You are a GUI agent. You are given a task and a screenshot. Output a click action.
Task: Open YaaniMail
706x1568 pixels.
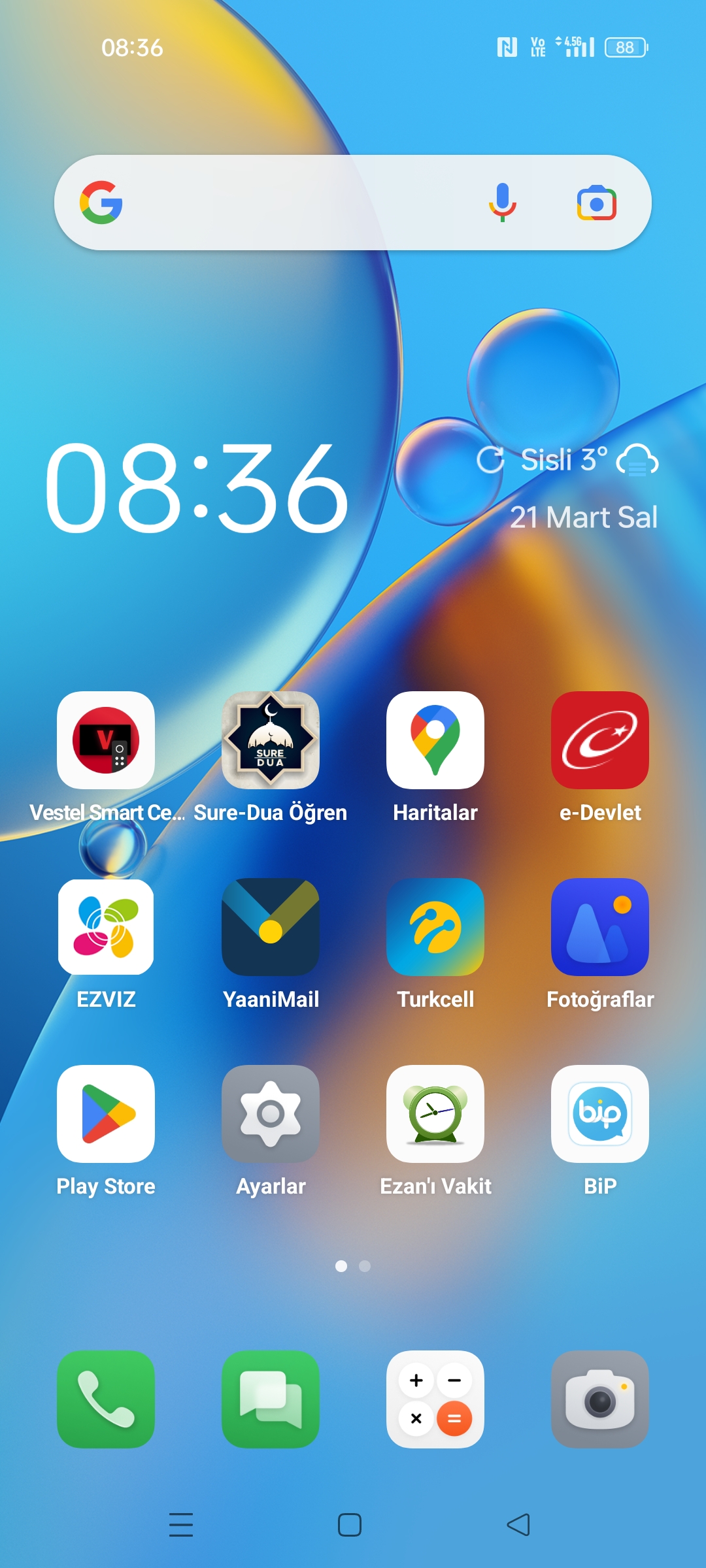pos(271,927)
